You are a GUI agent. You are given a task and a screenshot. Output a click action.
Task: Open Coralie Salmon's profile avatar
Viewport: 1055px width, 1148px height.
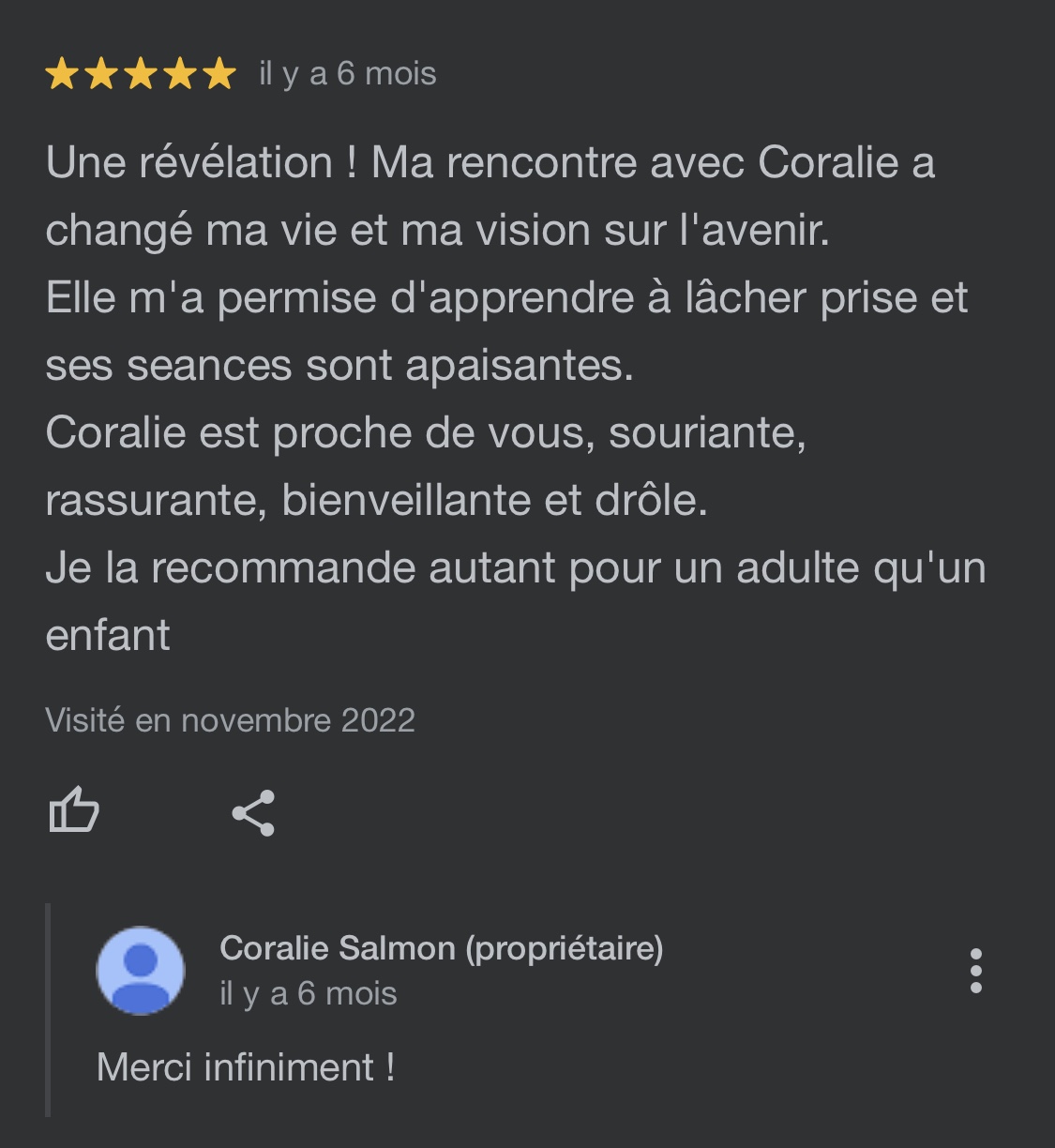pos(141,971)
